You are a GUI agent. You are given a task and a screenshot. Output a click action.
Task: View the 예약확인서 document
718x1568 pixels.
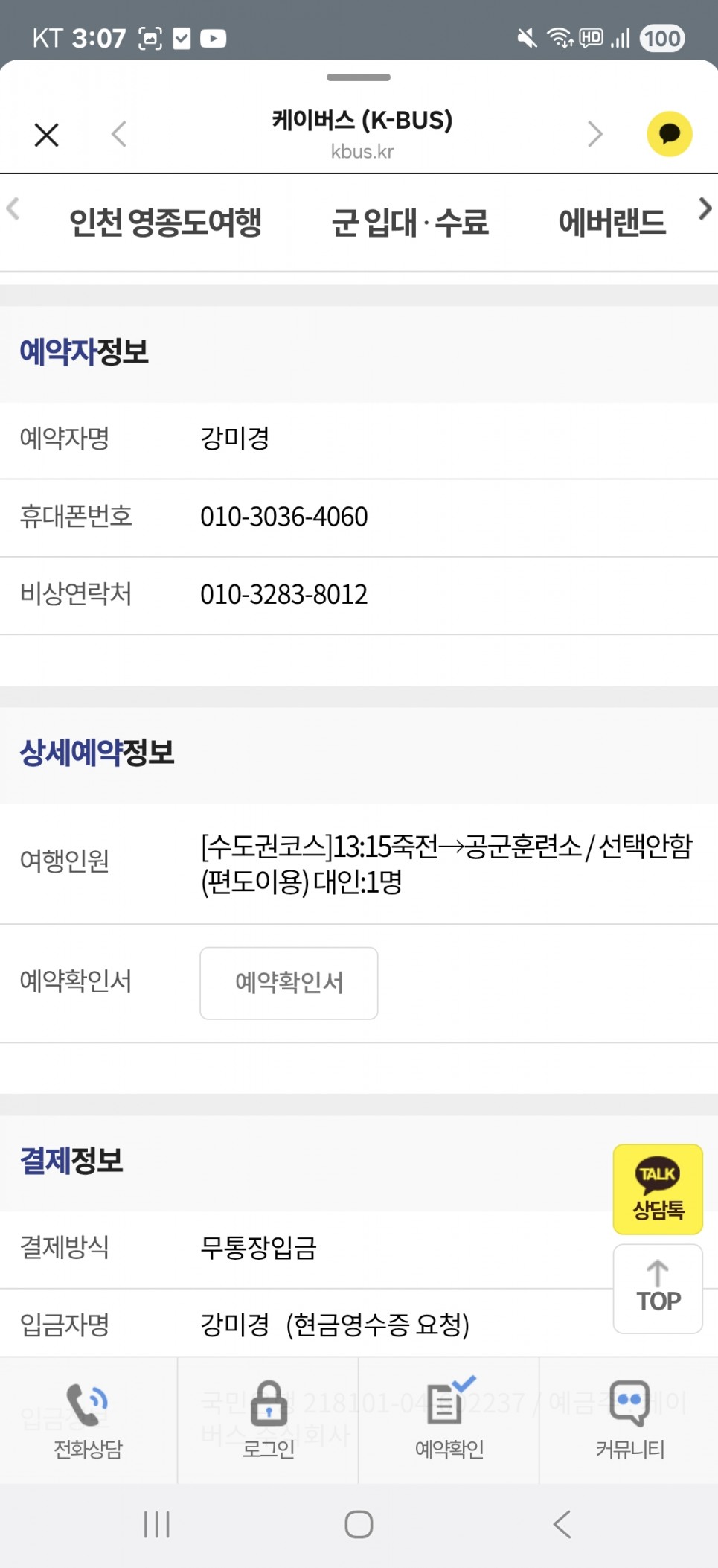pyautogui.click(x=289, y=983)
